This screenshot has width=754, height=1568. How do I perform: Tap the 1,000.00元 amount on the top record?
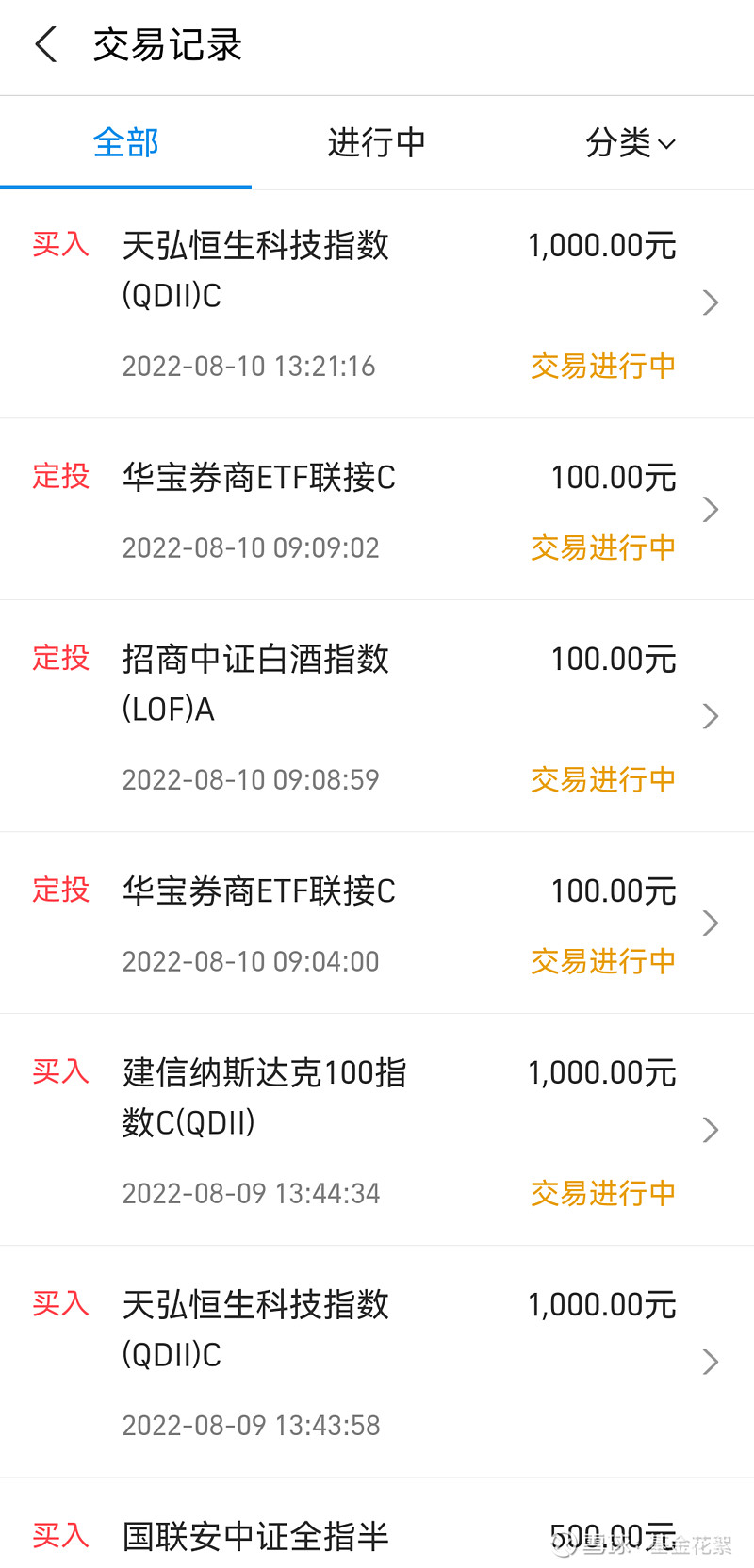(602, 244)
